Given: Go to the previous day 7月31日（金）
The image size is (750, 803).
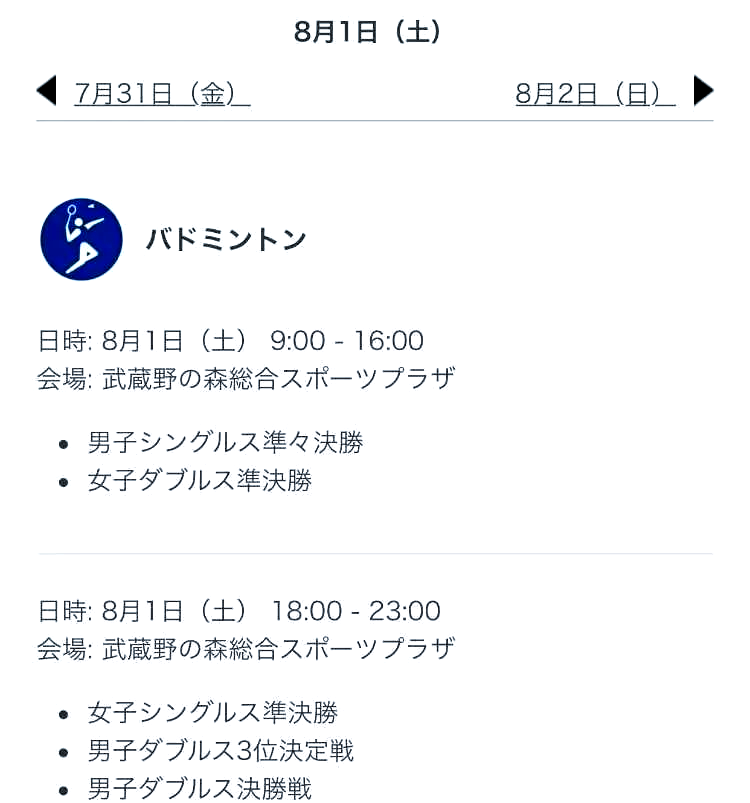Looking at the screenshot, I should [x=161, y=94].
